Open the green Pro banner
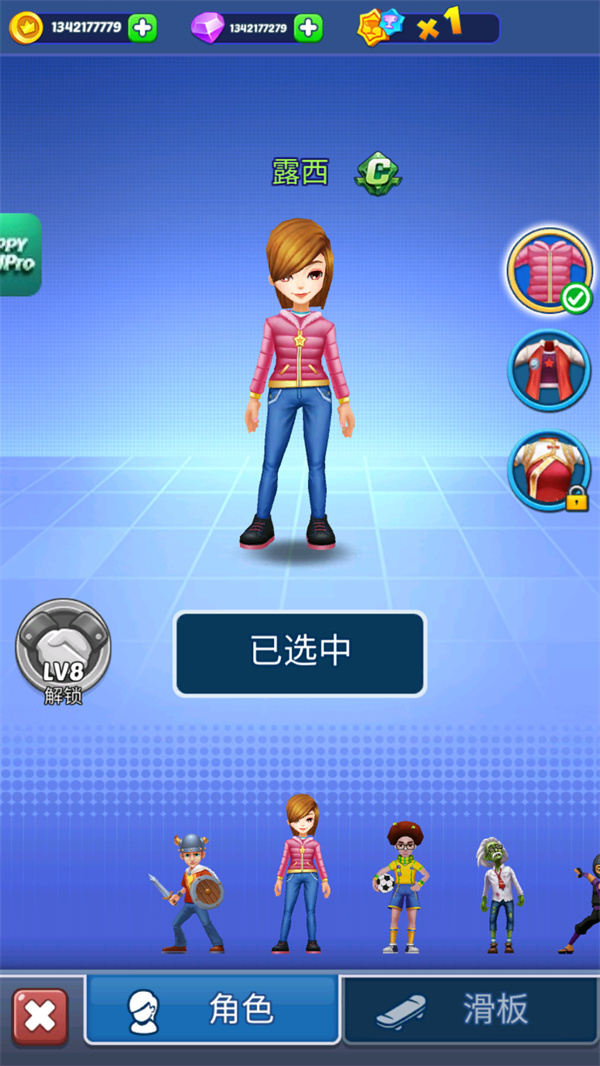Viewport: 600px width, 1066px height. pyautogui.click(x=19, y=255)
